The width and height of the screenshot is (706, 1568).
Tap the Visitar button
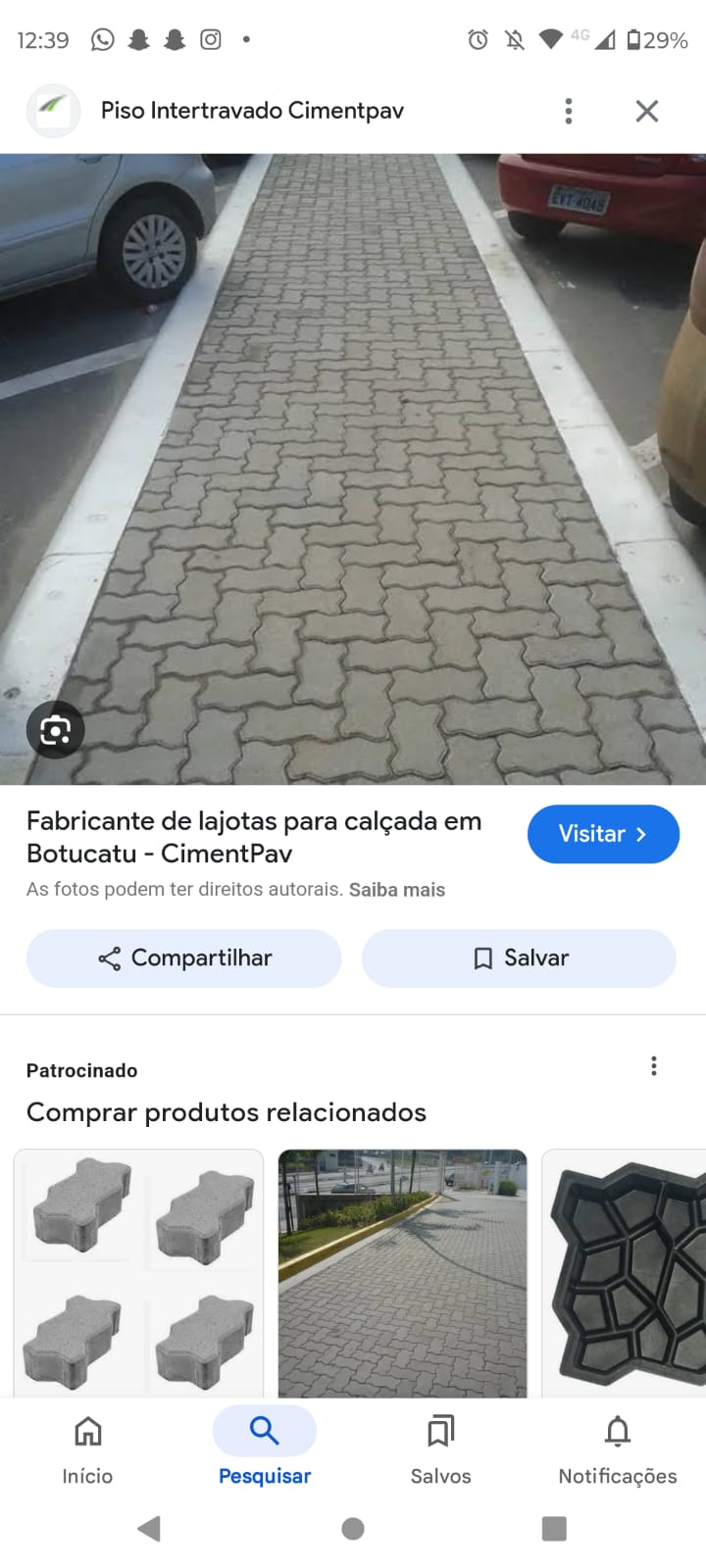click(603, 834)
